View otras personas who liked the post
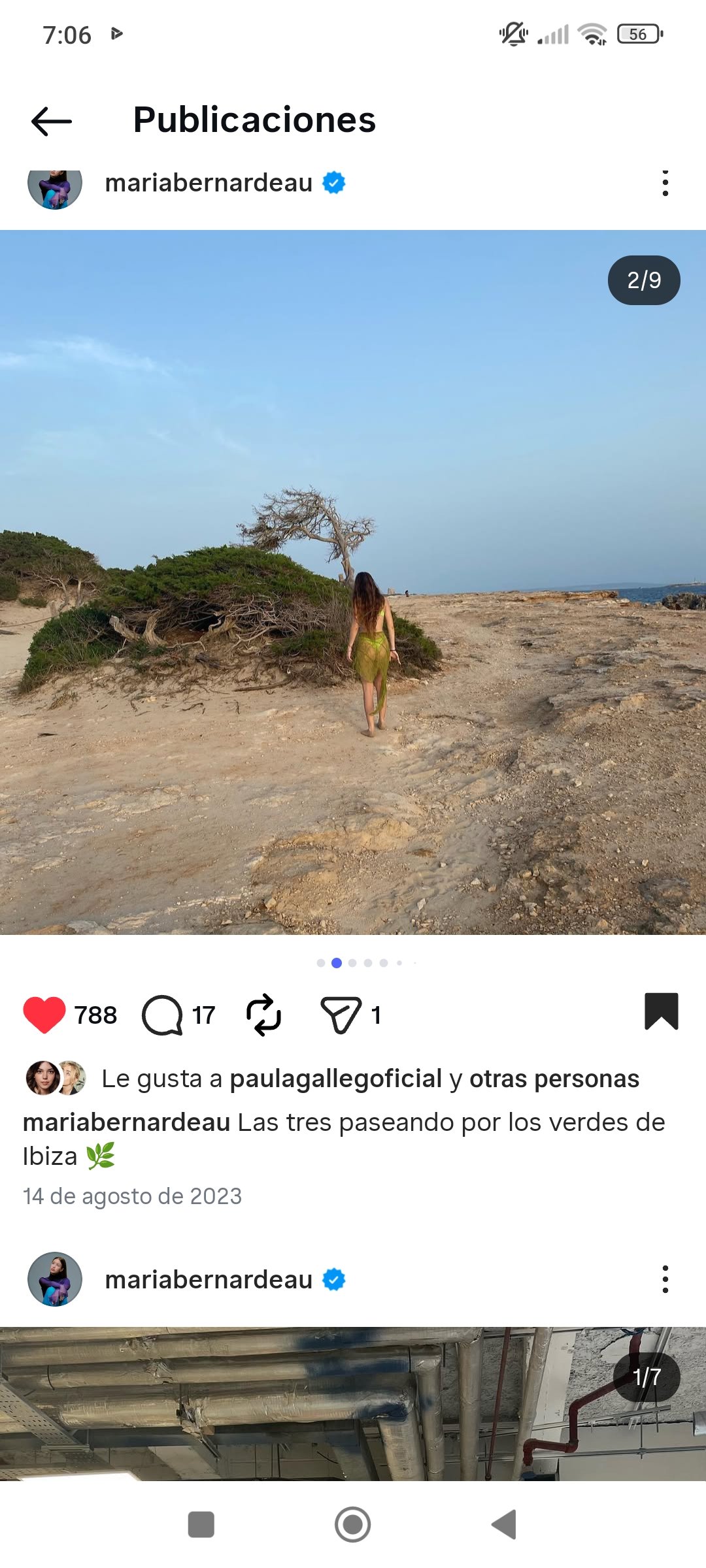Screen dimensions: 706x1568 pyautogui.click(x=554, y=1079)
